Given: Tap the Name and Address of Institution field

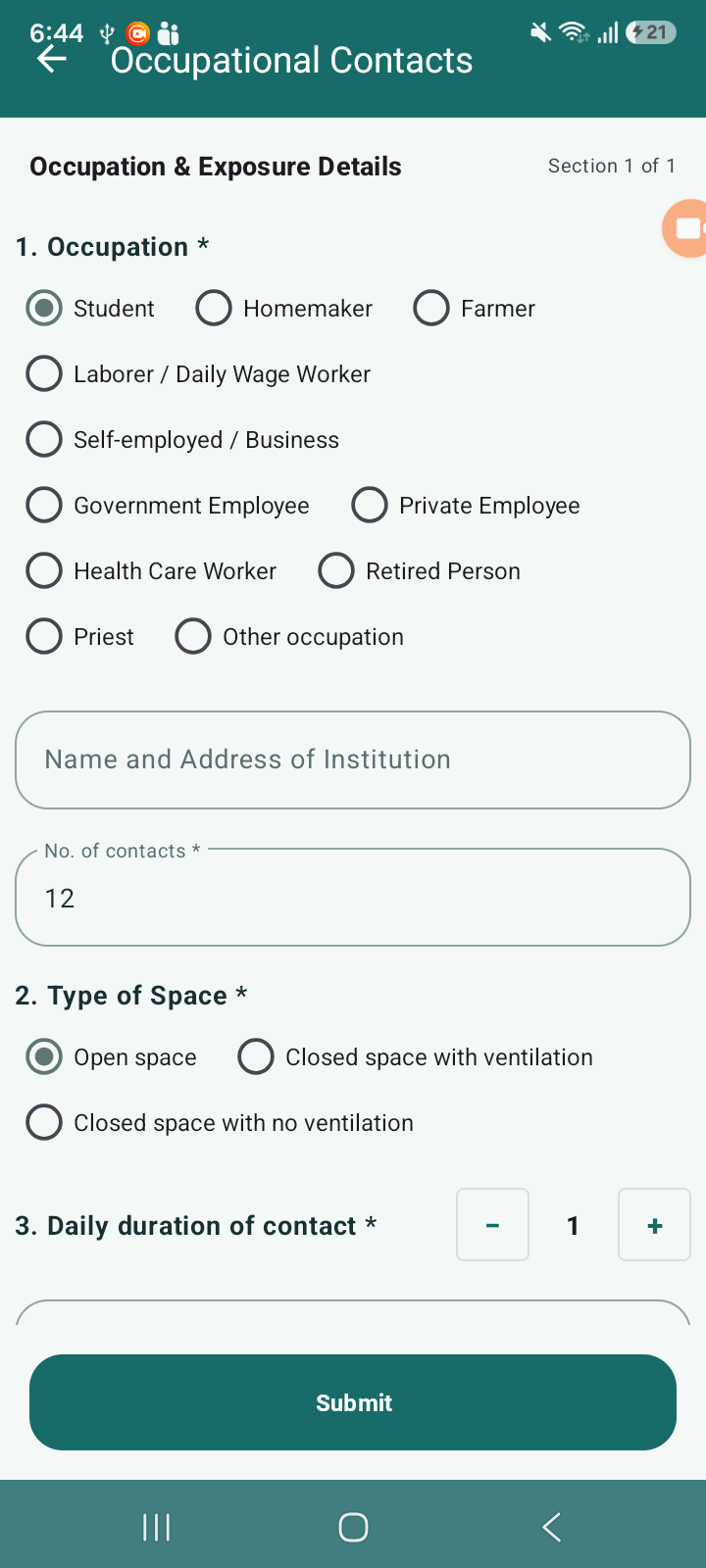Looking at the screenshot, I should click(x=353, y=759).
